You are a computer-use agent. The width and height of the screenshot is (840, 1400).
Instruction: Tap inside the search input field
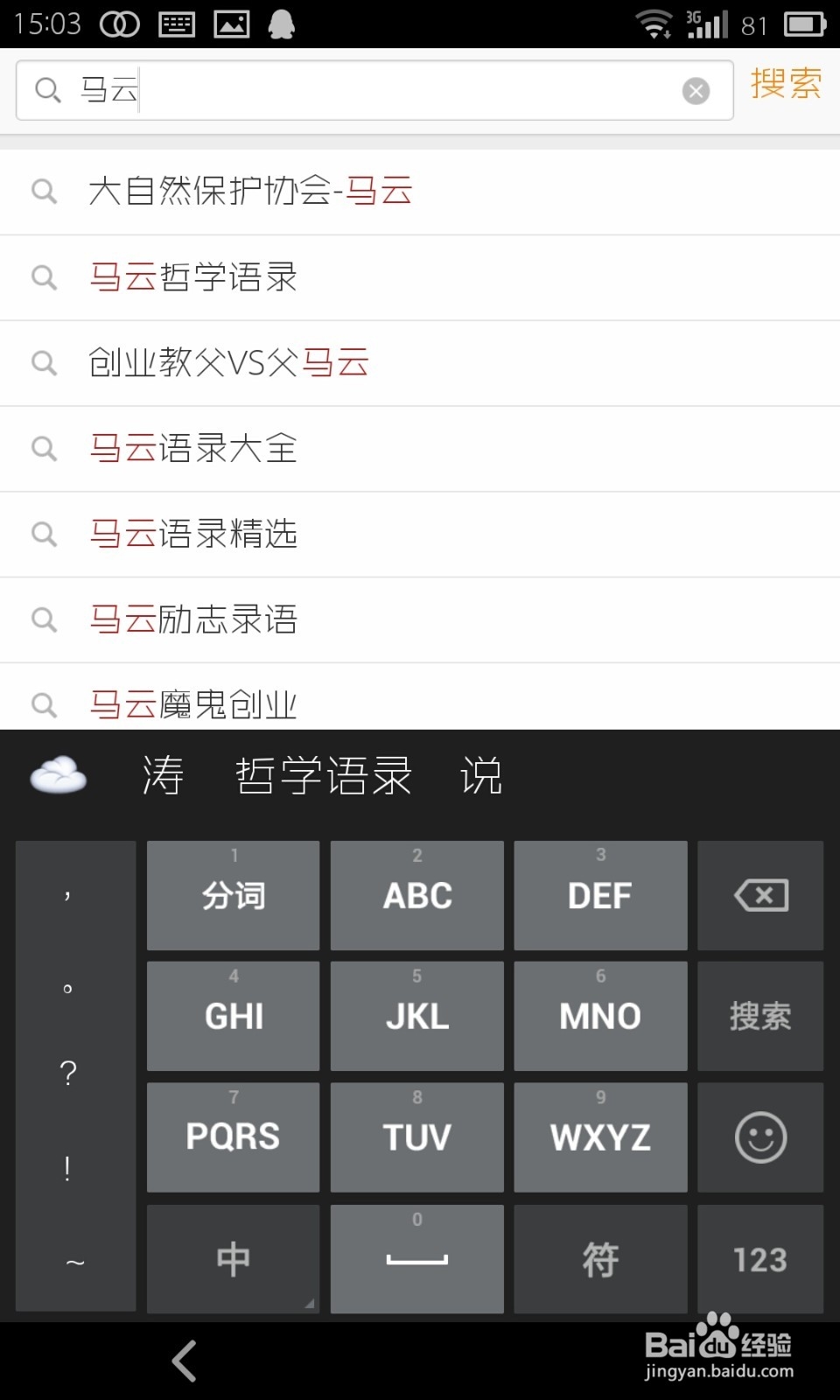(x=350, y=89)
